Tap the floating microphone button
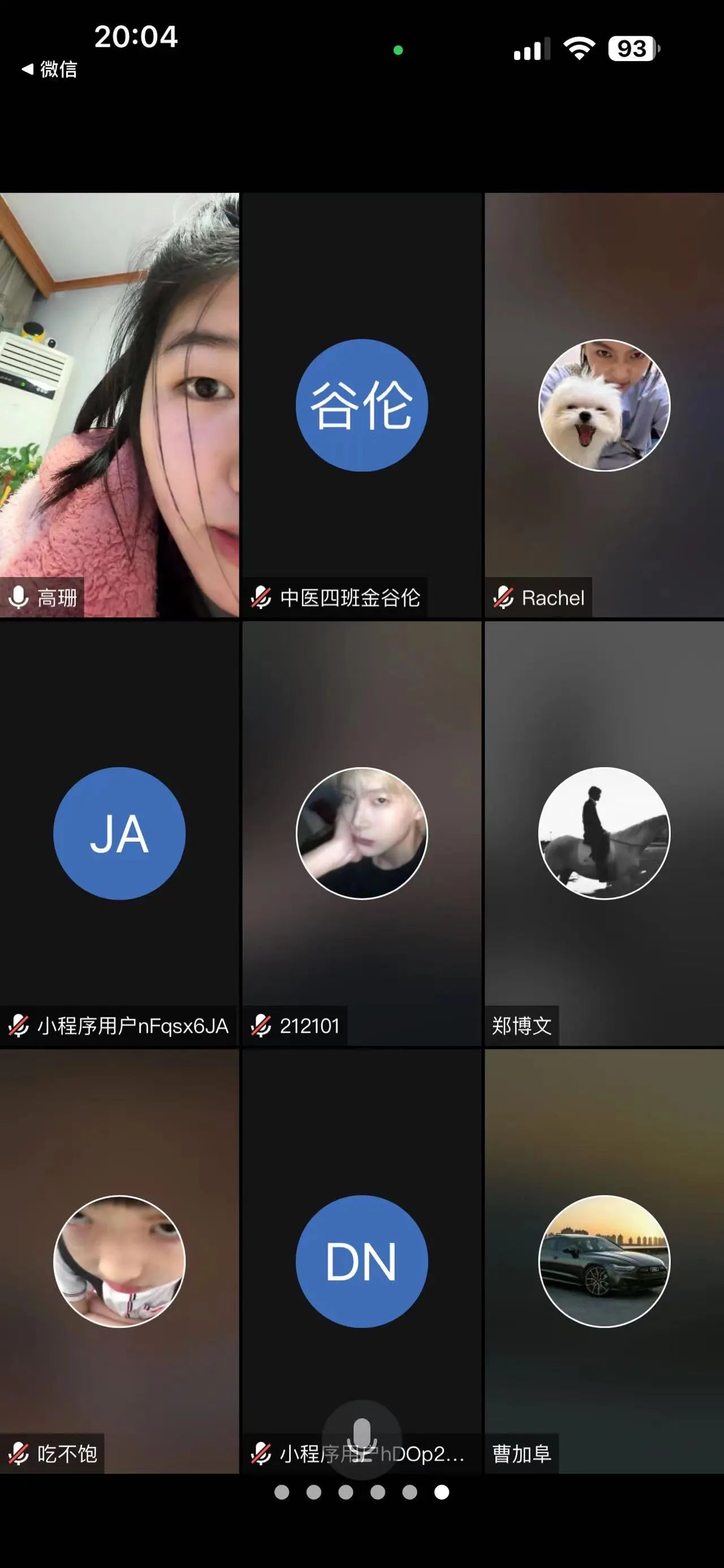Viewport: 724px width, 1568px height. tap(361, 1439)
